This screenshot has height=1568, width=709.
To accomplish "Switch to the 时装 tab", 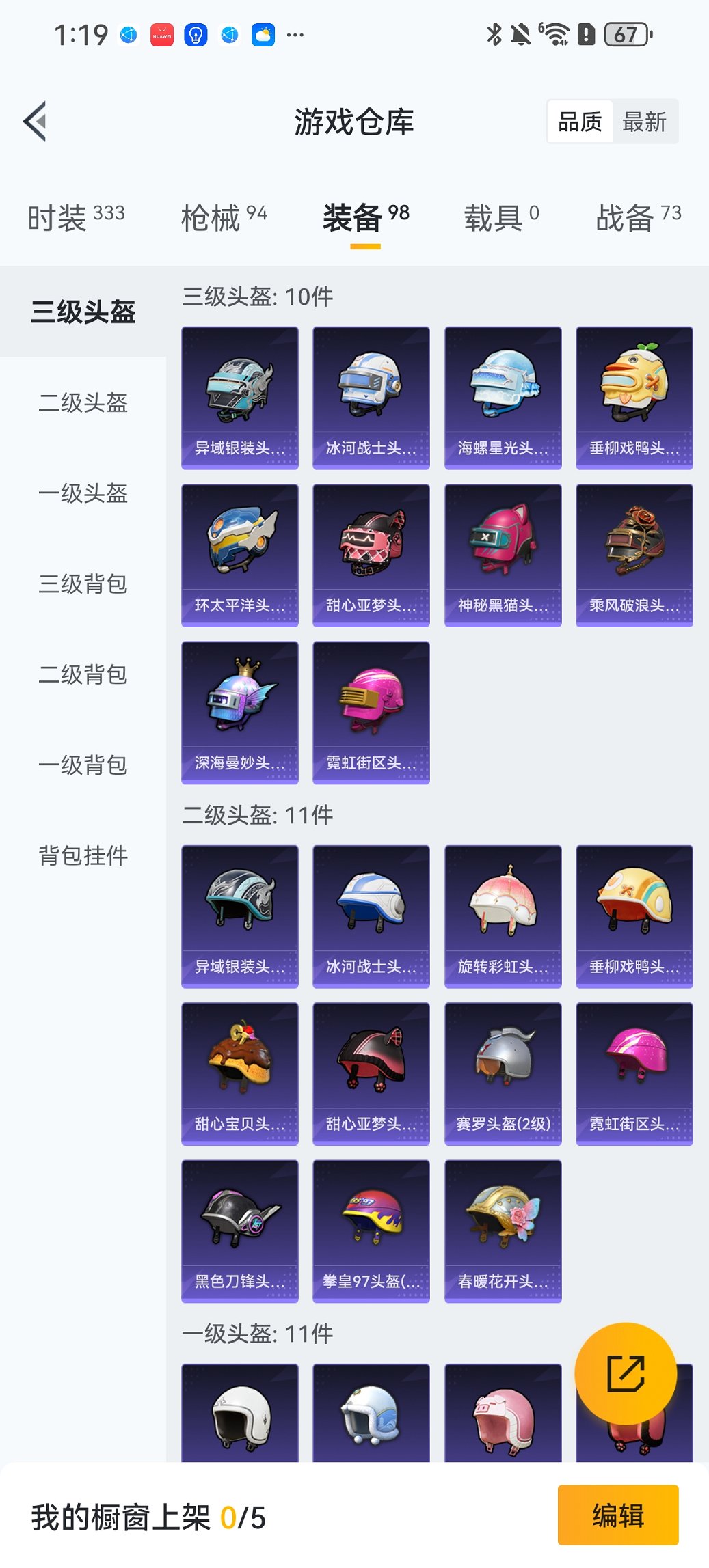I will coord(76,217).
